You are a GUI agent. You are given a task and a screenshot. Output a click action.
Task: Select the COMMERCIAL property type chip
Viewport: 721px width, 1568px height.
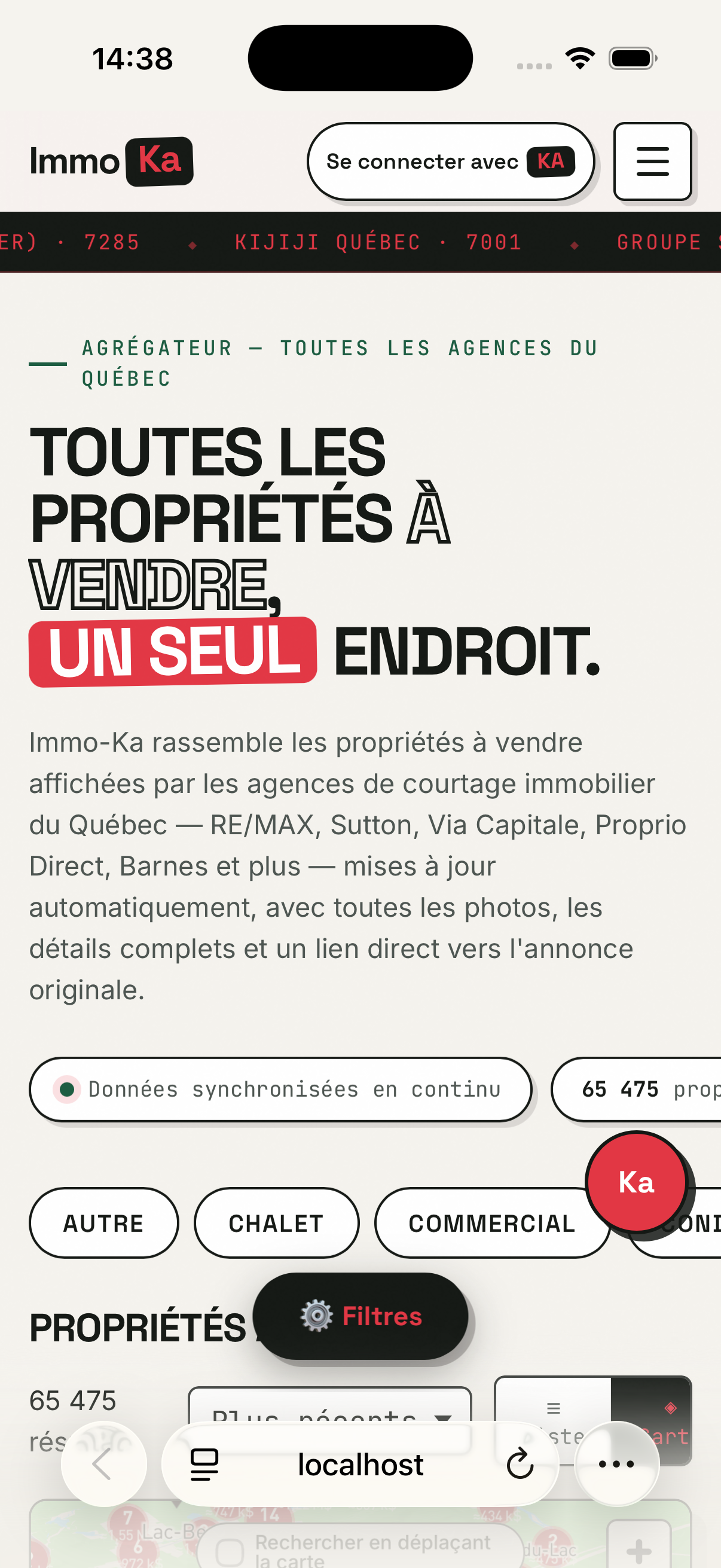[492, 1223]
